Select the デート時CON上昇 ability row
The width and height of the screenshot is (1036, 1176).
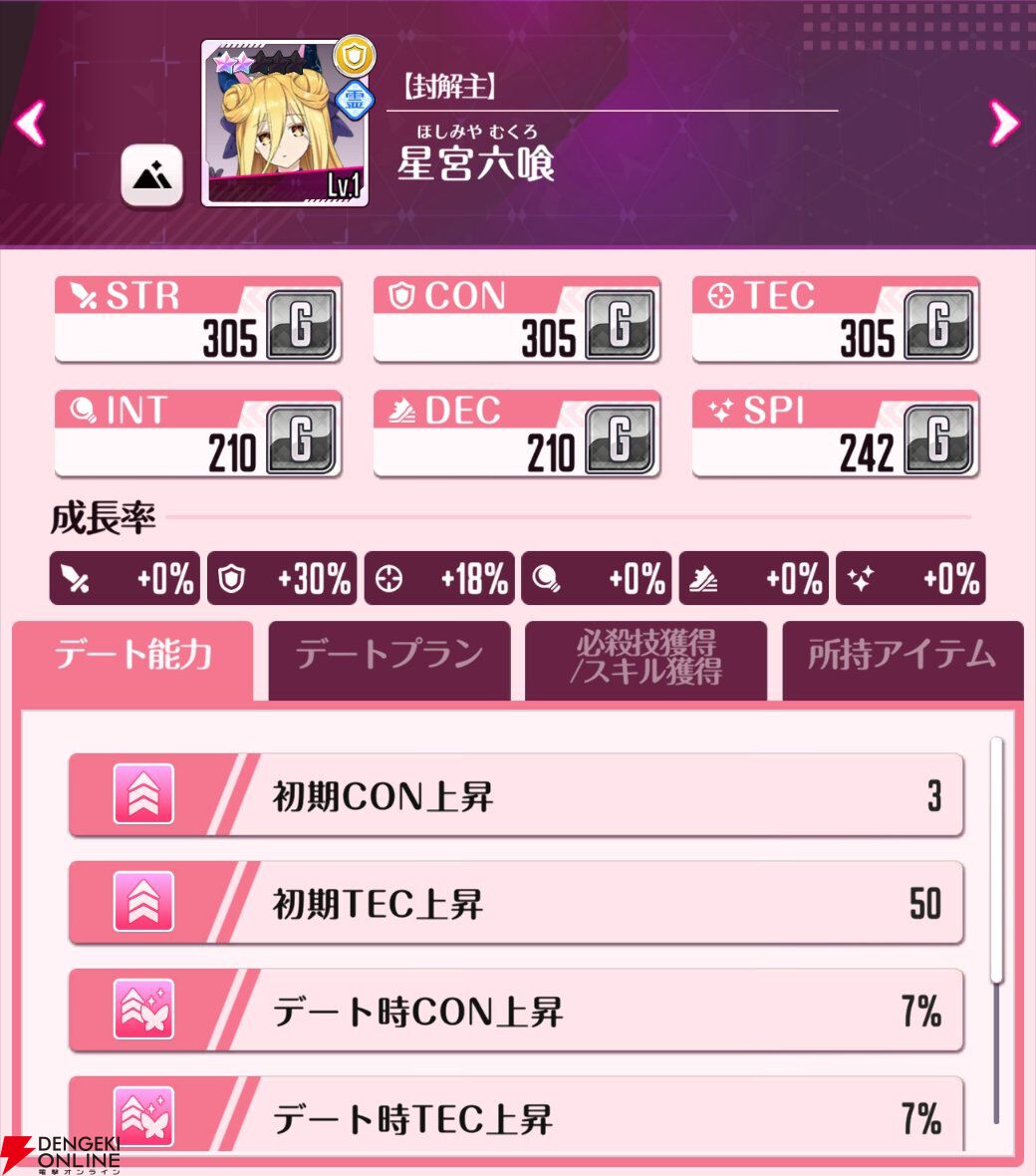pyautogui.click(x=516, y=1011)
